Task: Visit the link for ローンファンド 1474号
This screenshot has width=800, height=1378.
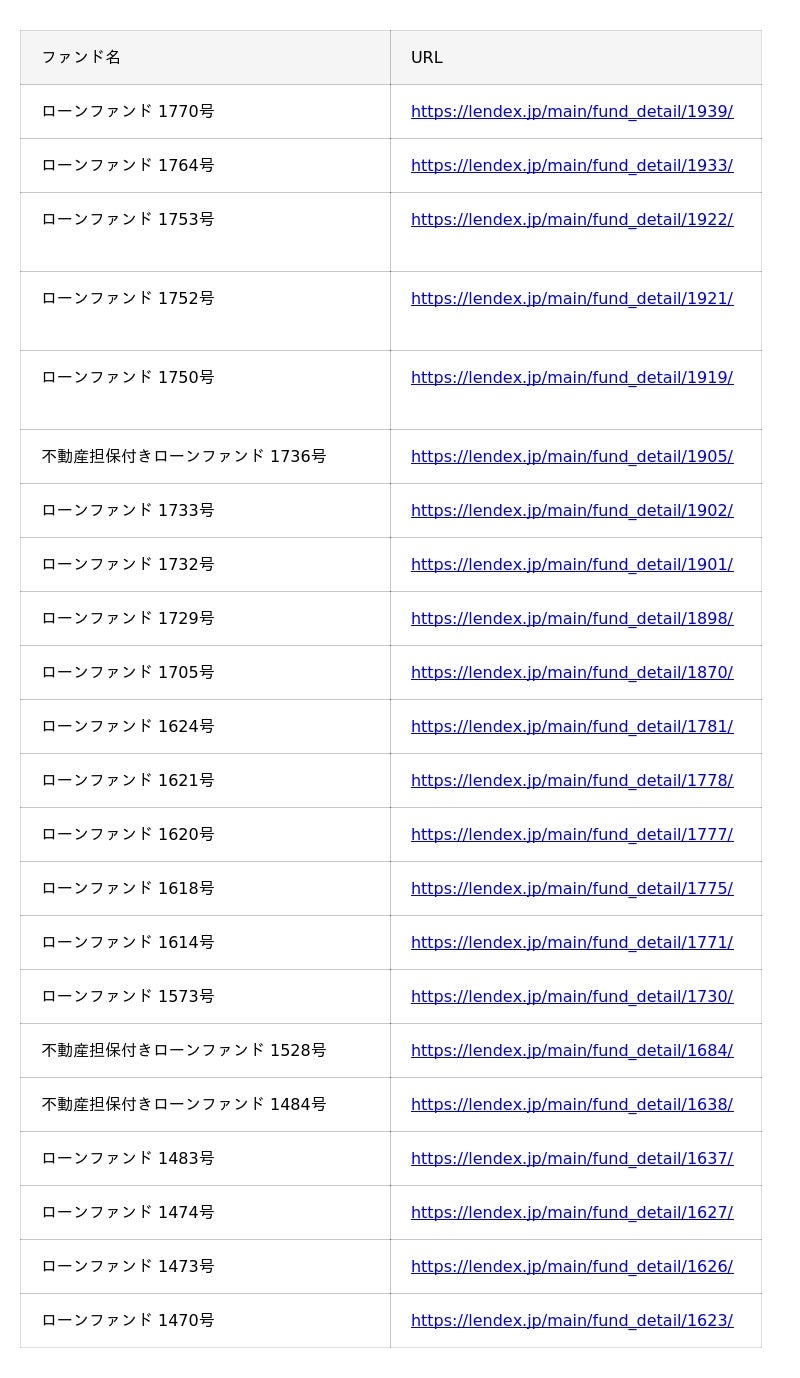Action: (x=571, y=1213)
